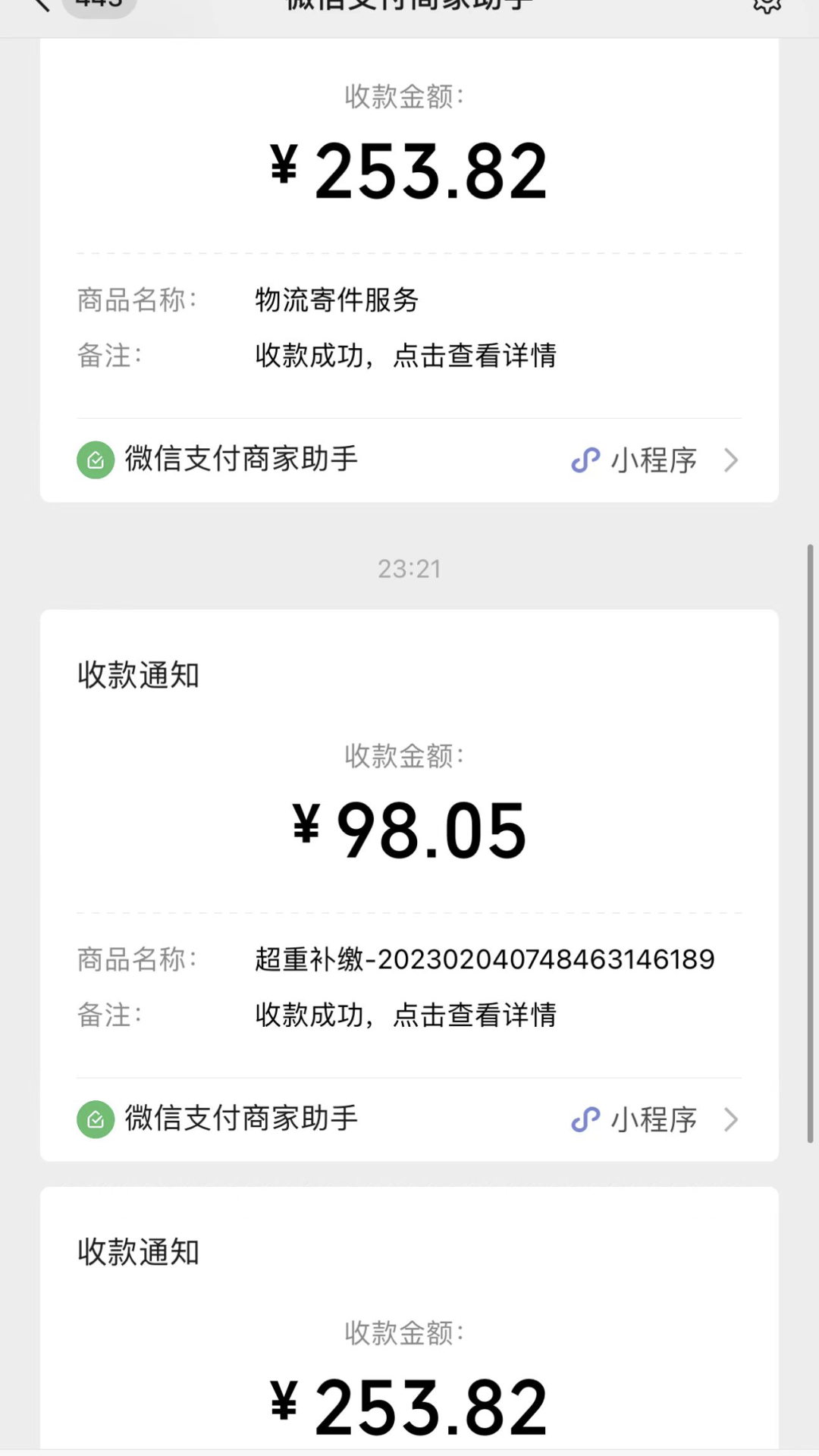The image size is (819, 1456).
Task: Open the 物流寄件服务 payment notification card
Action: pyautogui.click(x=409, y=227)
